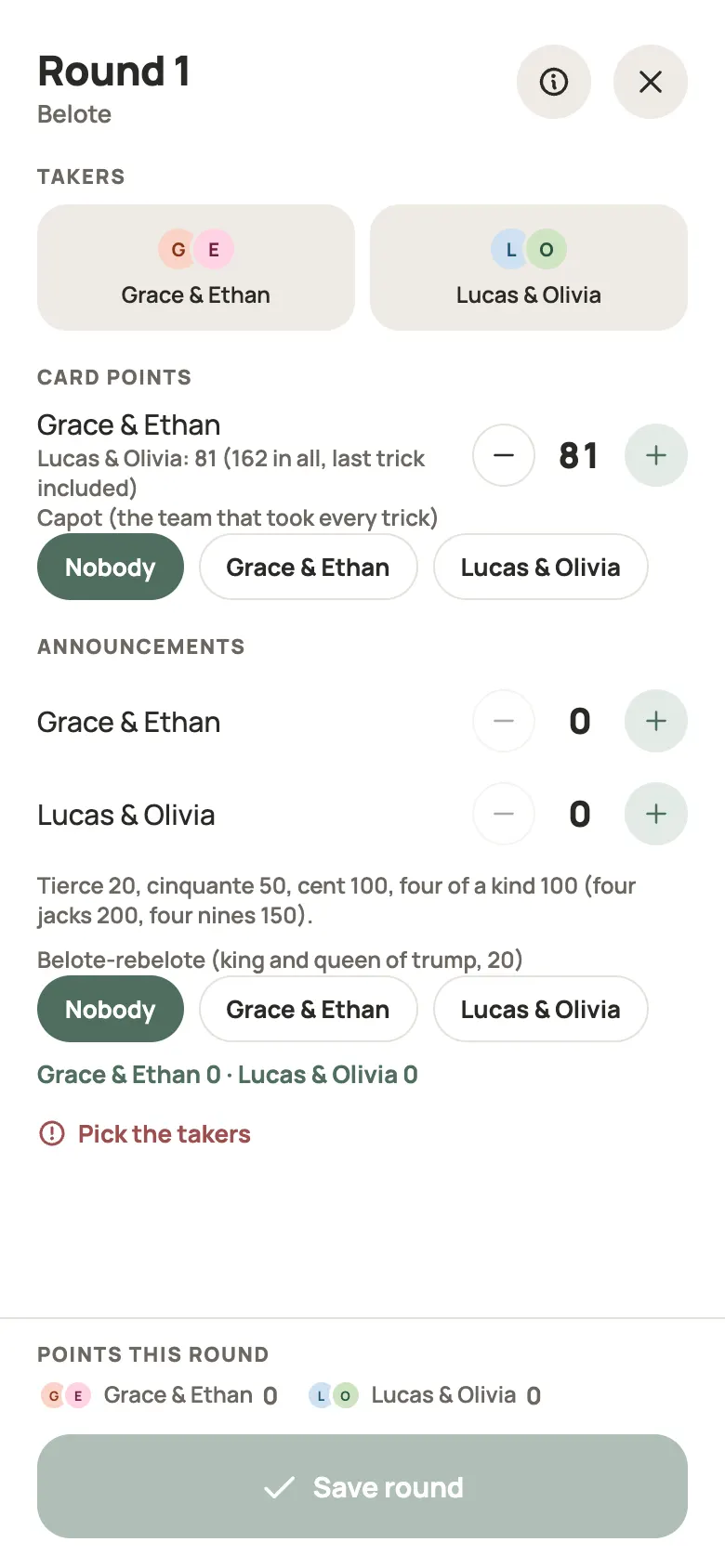The width and height of the screenshot is (725, 1568).
Task: Select Grace & Ethan as takers
Action: 196,268
